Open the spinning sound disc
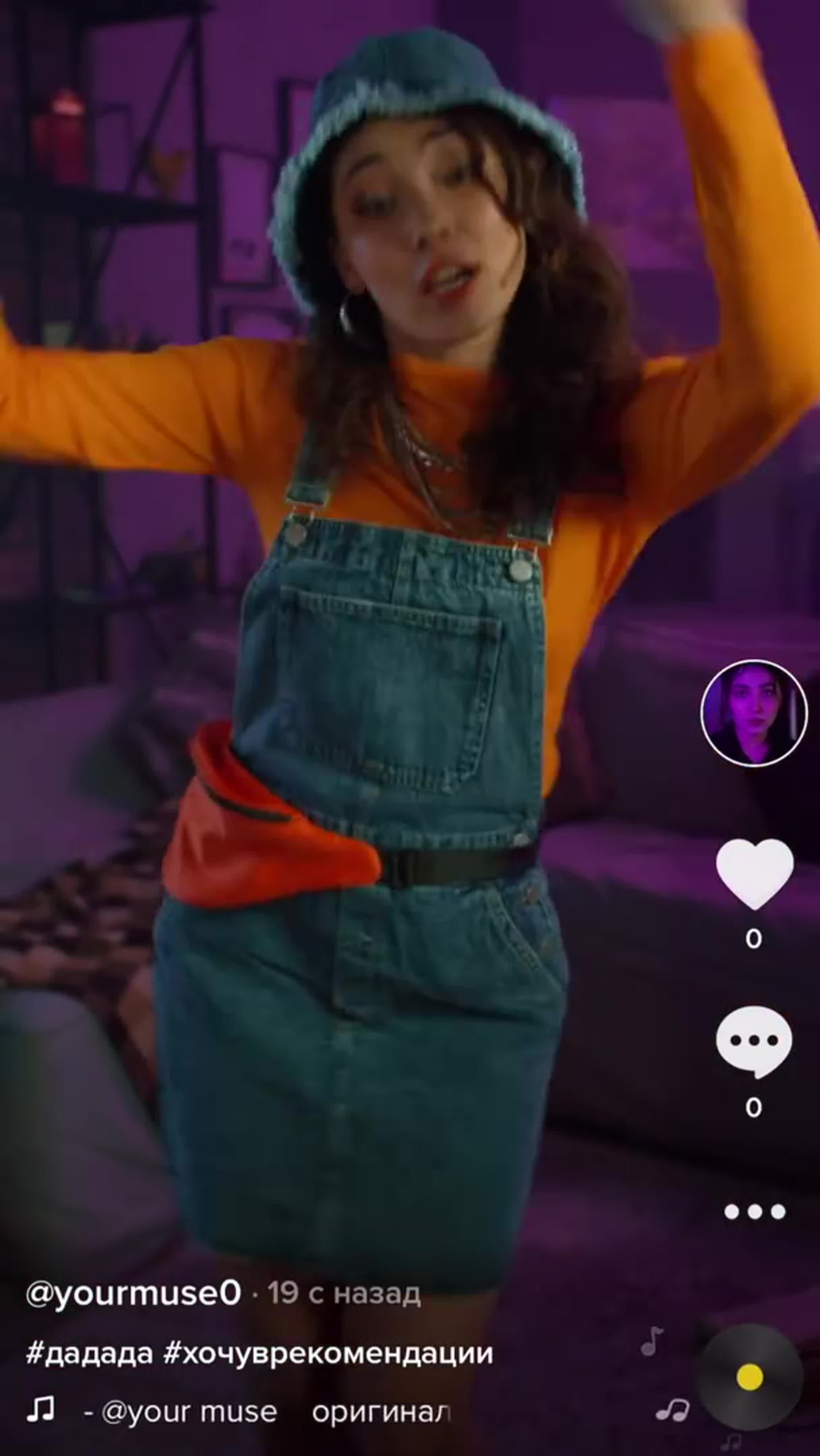The image size is (820, 1456). click(750, 1377)
